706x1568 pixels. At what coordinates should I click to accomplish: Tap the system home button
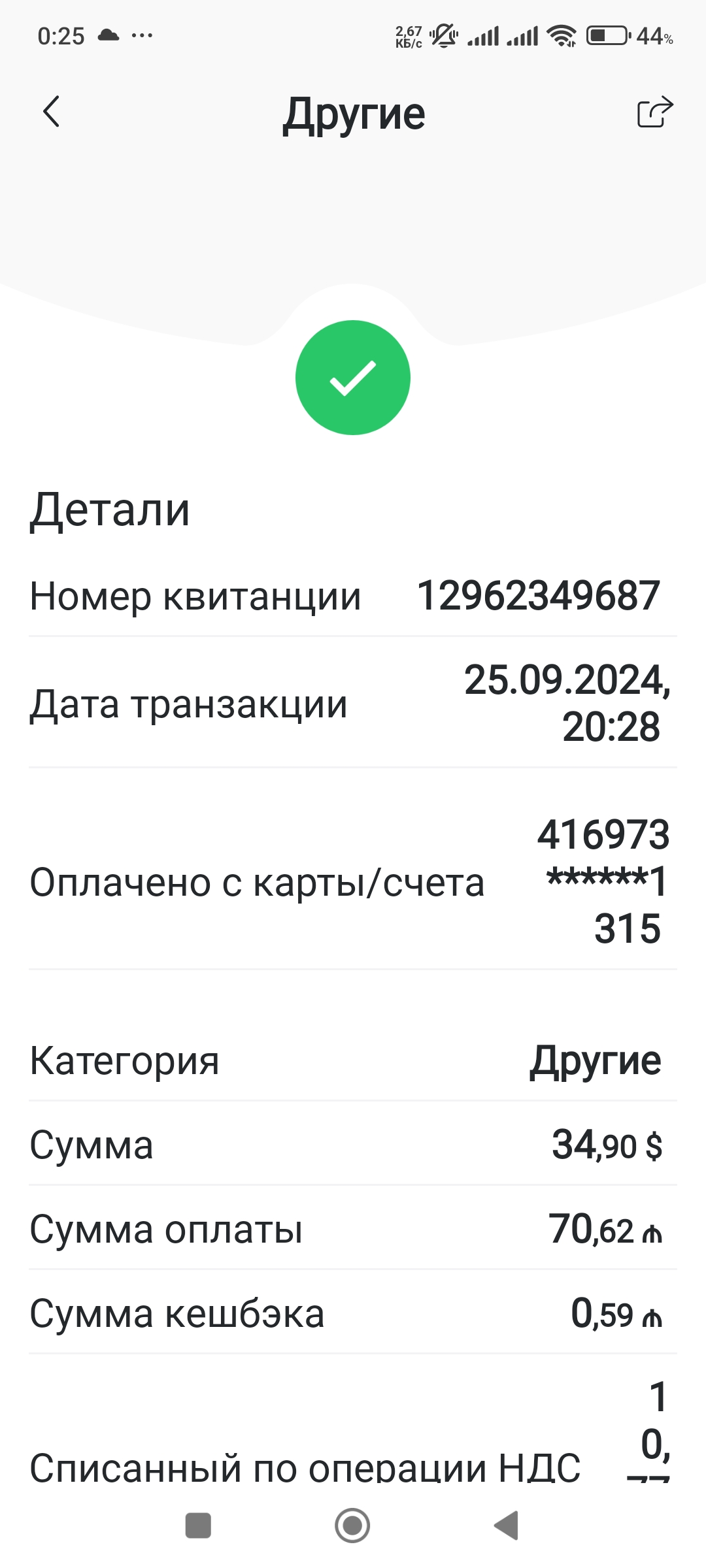352,1526
